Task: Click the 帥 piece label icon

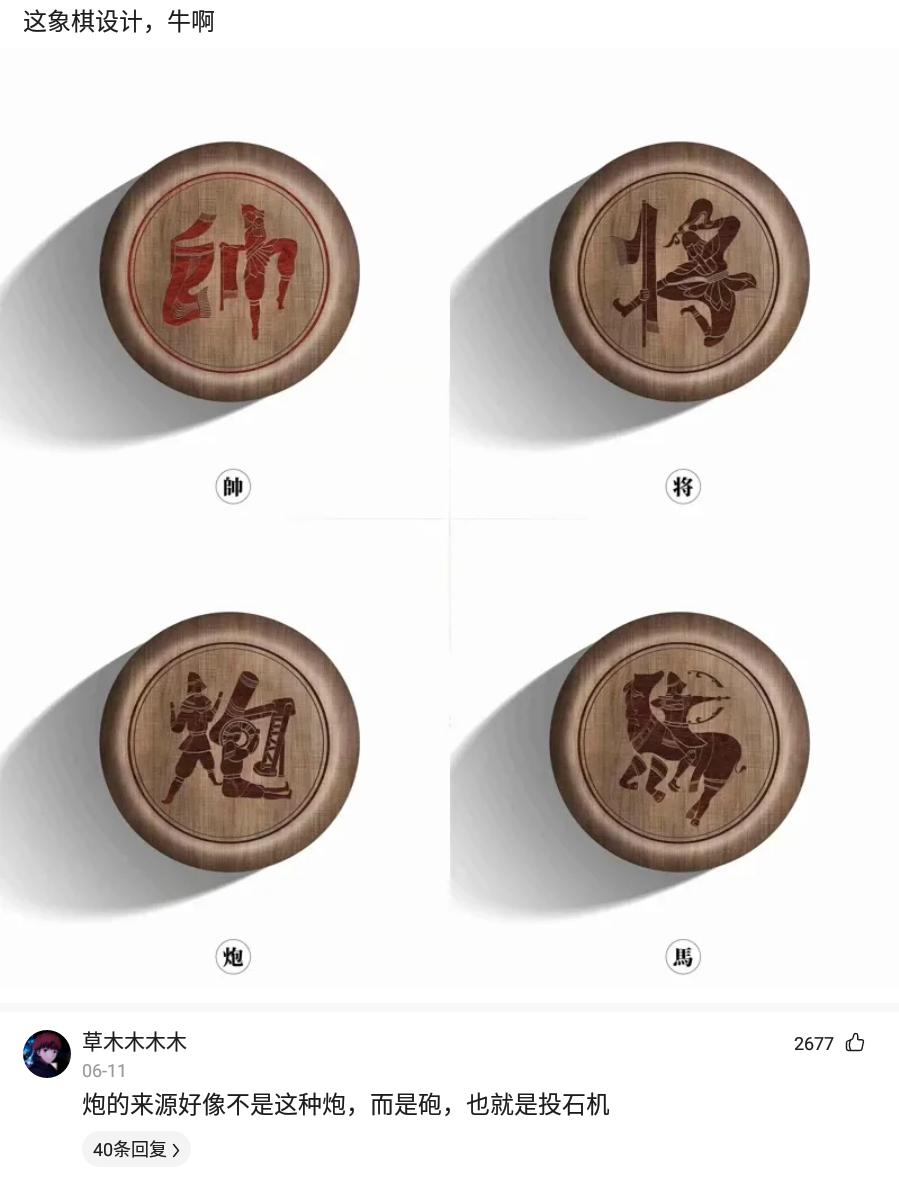Action: 232,486
